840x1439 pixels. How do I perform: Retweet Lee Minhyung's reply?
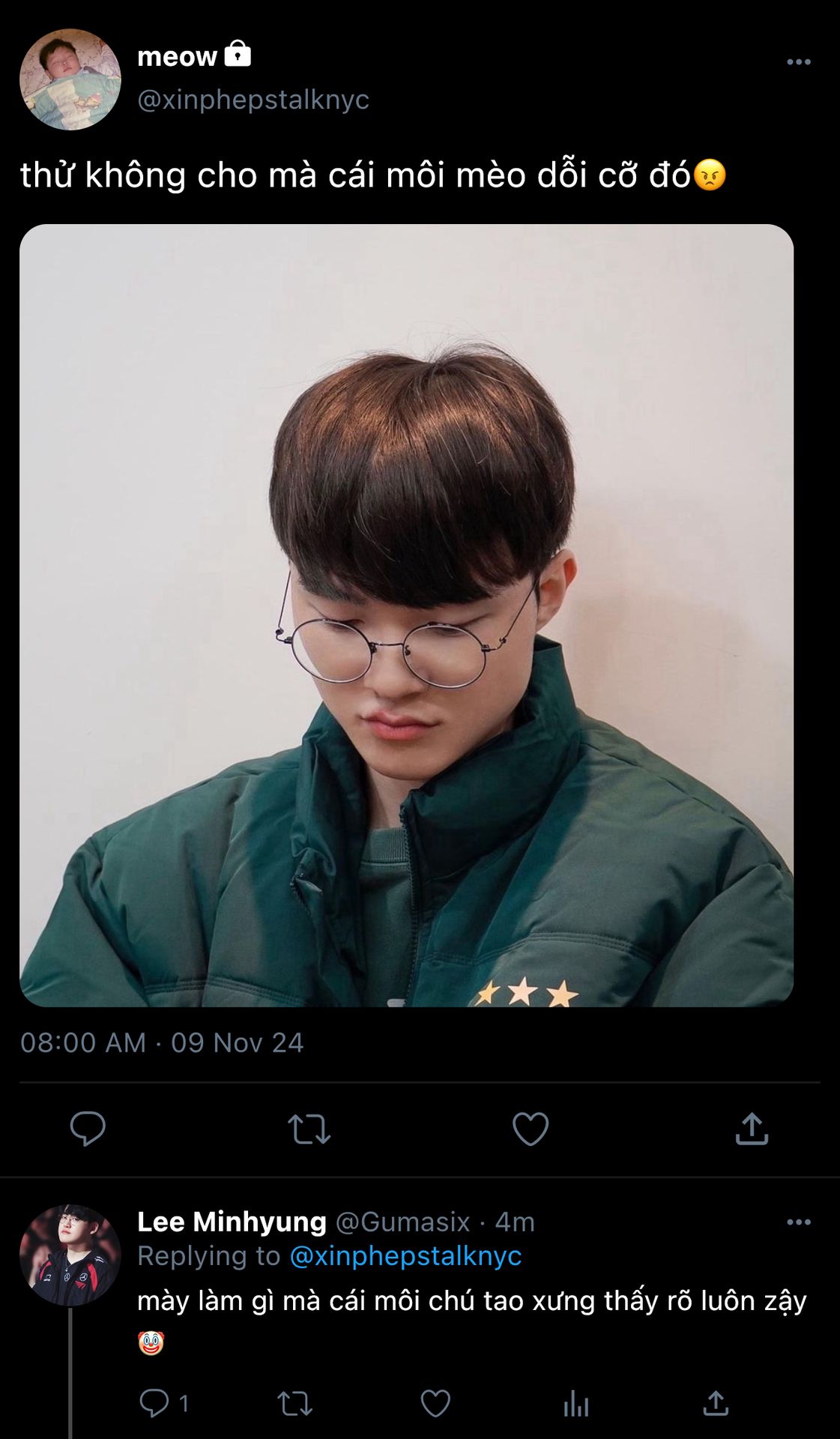(x=294, y=1404)
